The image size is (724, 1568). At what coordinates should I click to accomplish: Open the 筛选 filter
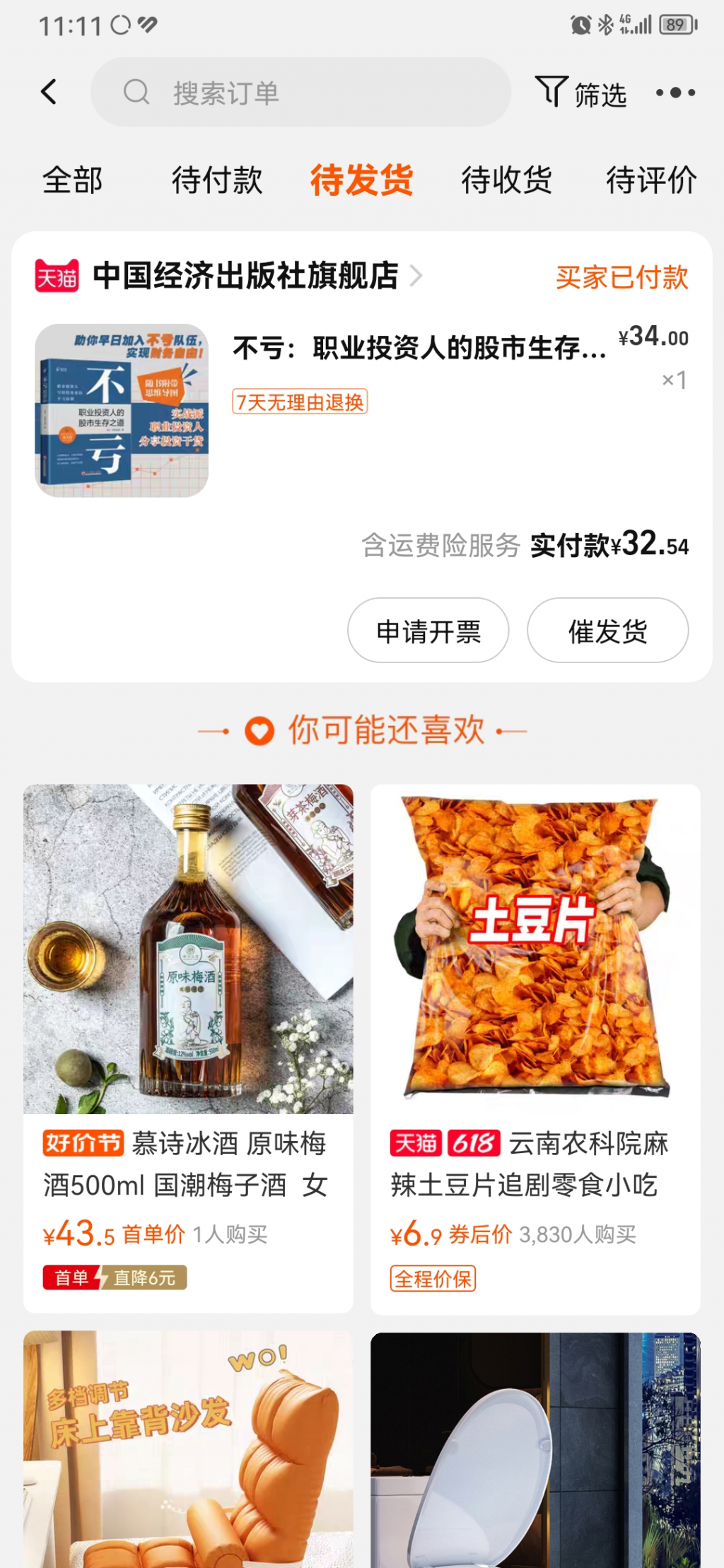[581, 93]
